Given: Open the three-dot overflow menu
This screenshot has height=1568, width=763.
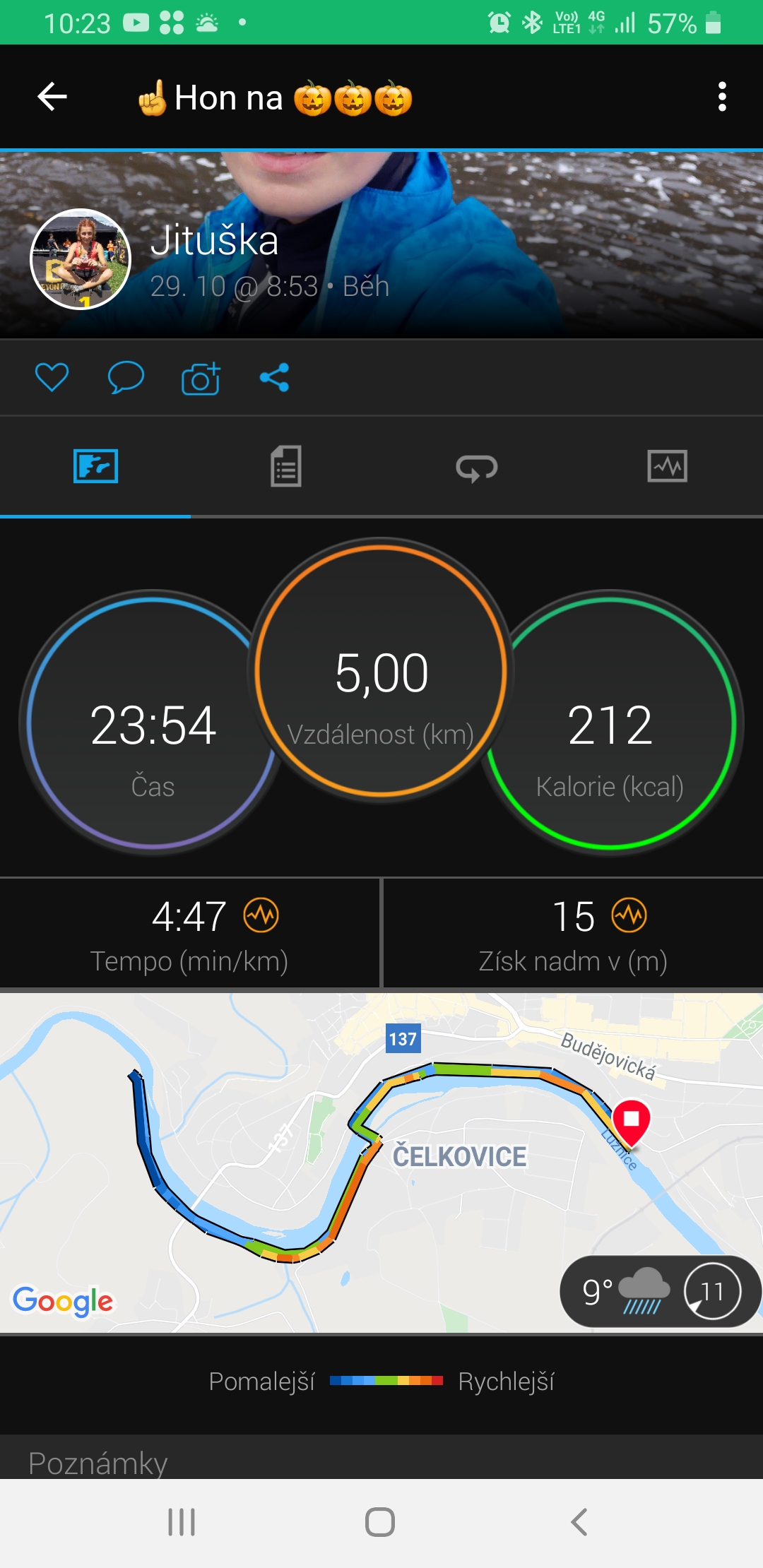Looking at the screenshot, I should [x=721, y=97].
